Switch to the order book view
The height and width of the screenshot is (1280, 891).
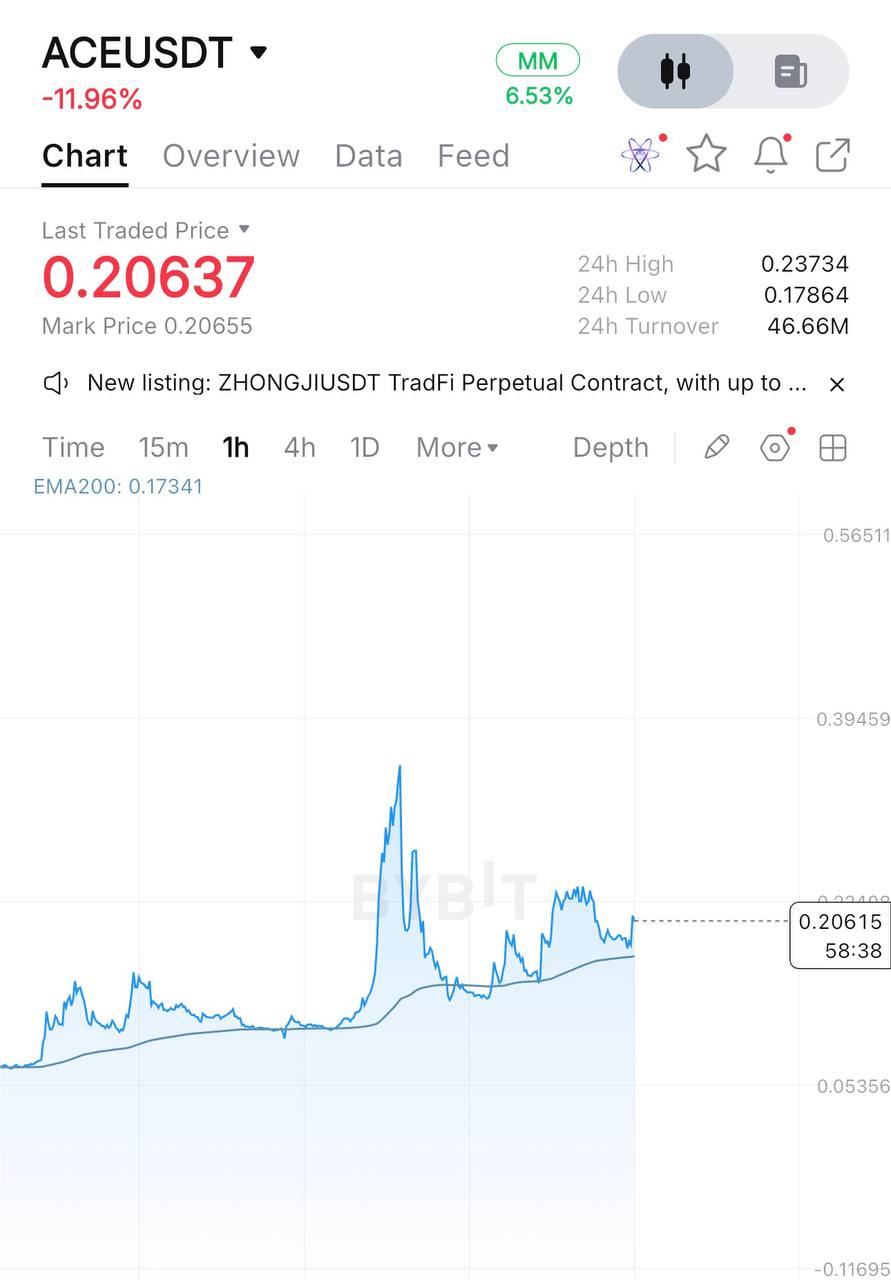point(791,71)
